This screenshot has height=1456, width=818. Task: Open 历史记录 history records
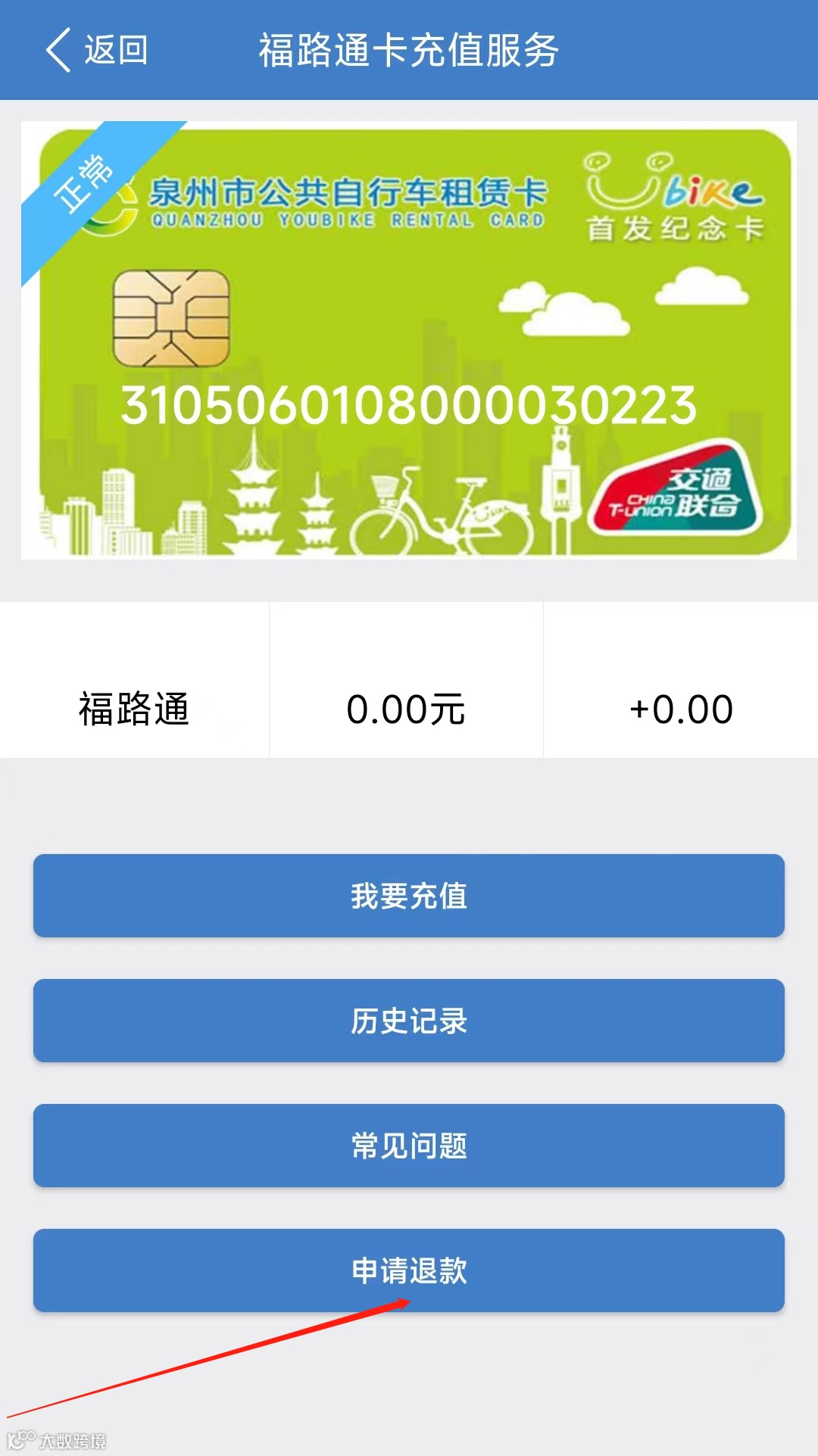[x=409, y=1021]
